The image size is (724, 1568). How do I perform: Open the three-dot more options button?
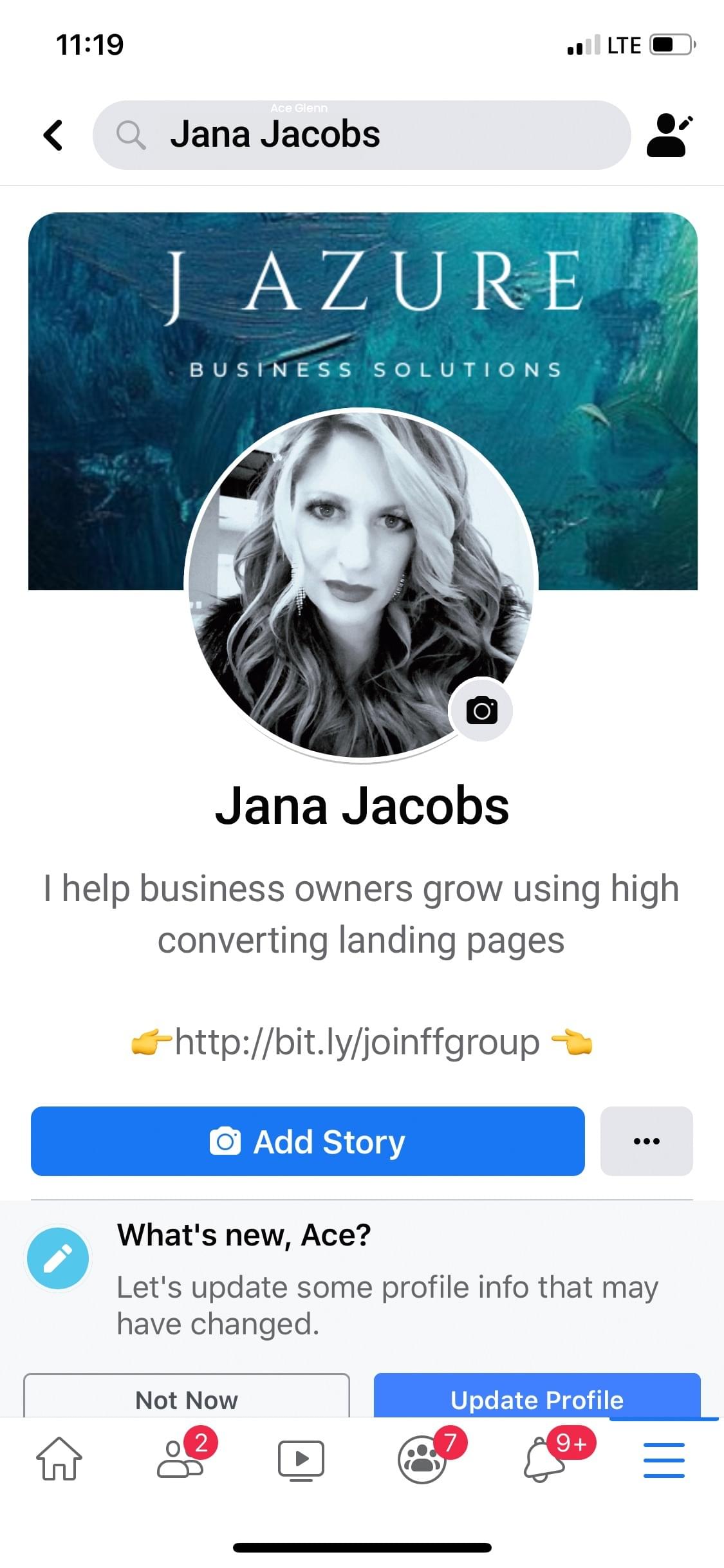click(x=646, y=1141)
